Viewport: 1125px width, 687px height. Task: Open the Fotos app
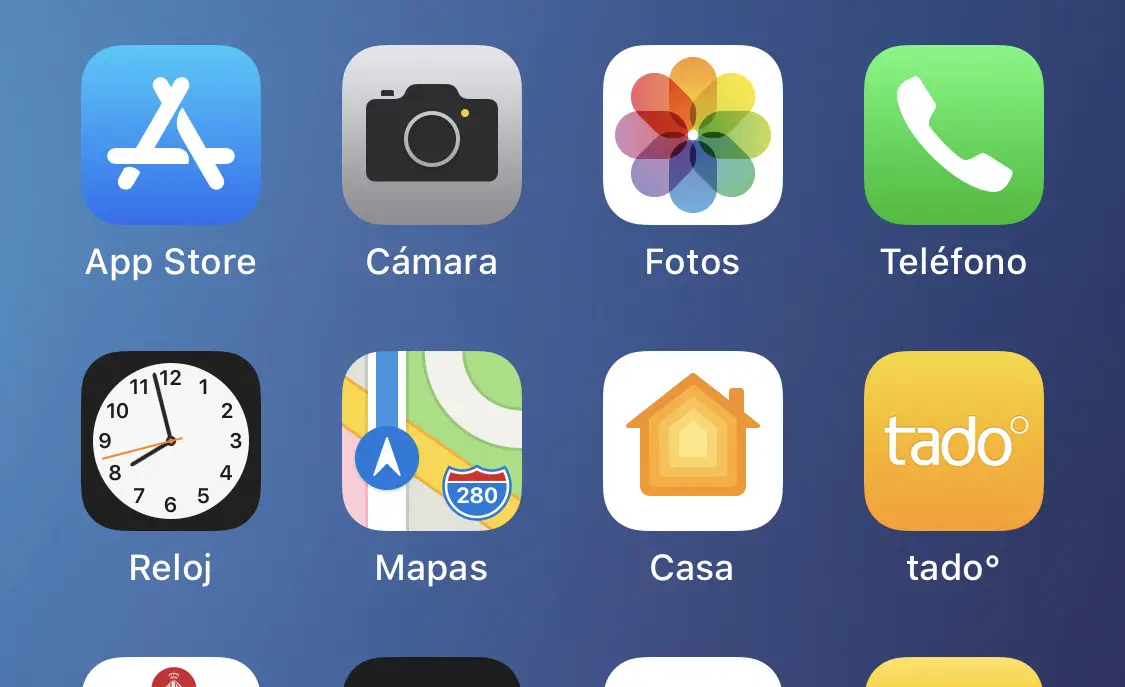click(x=693, y=135)
